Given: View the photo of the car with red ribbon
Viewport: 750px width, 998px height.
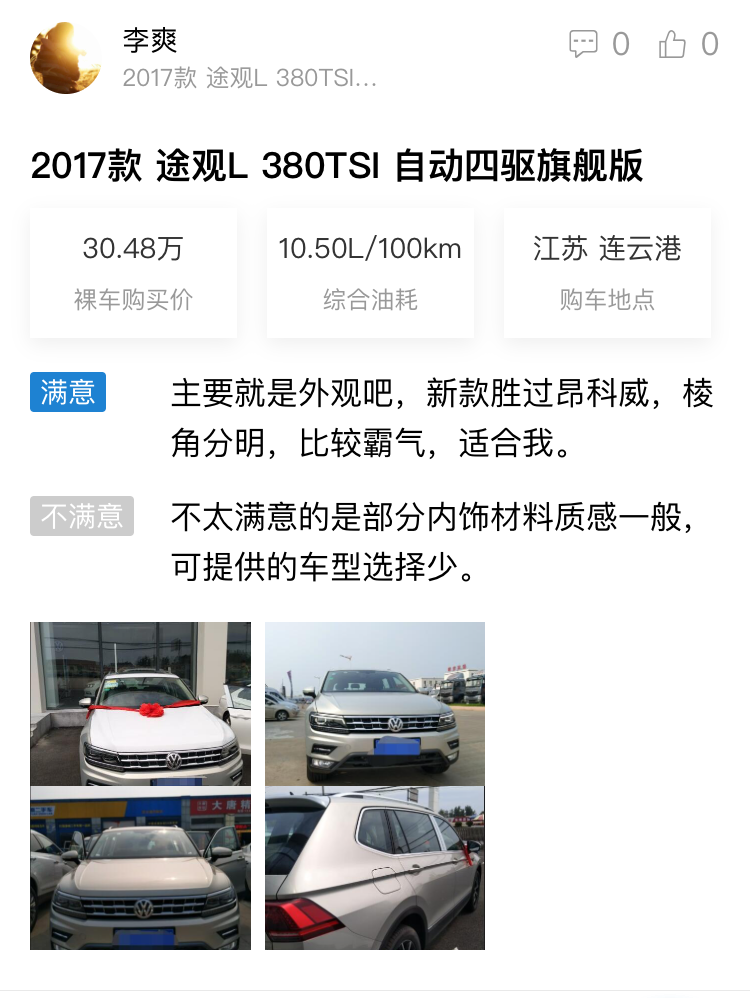Looking at the screenshot, I should (x=140, y=703).
